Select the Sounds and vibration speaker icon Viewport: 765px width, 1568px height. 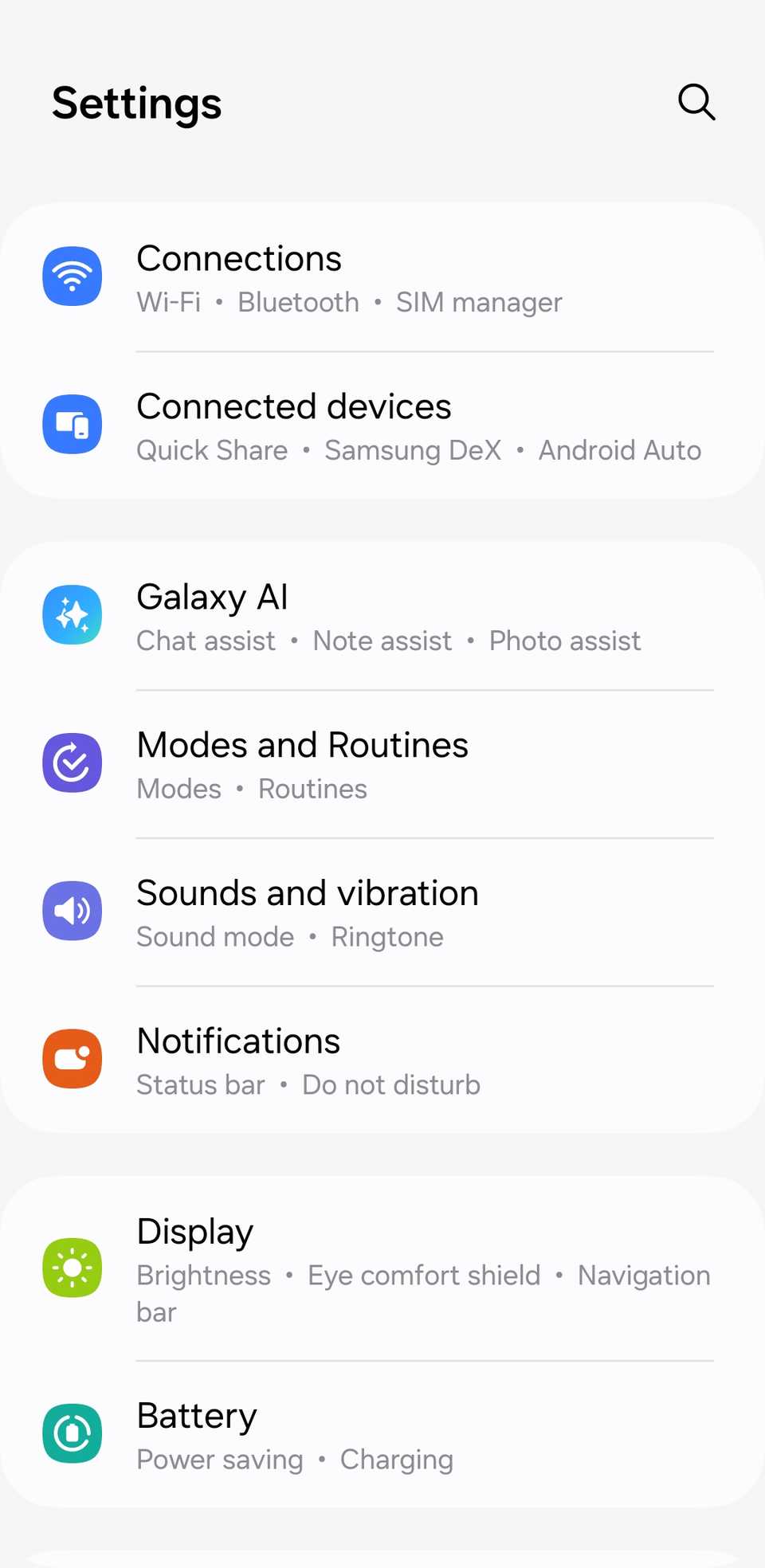point(72,911)
